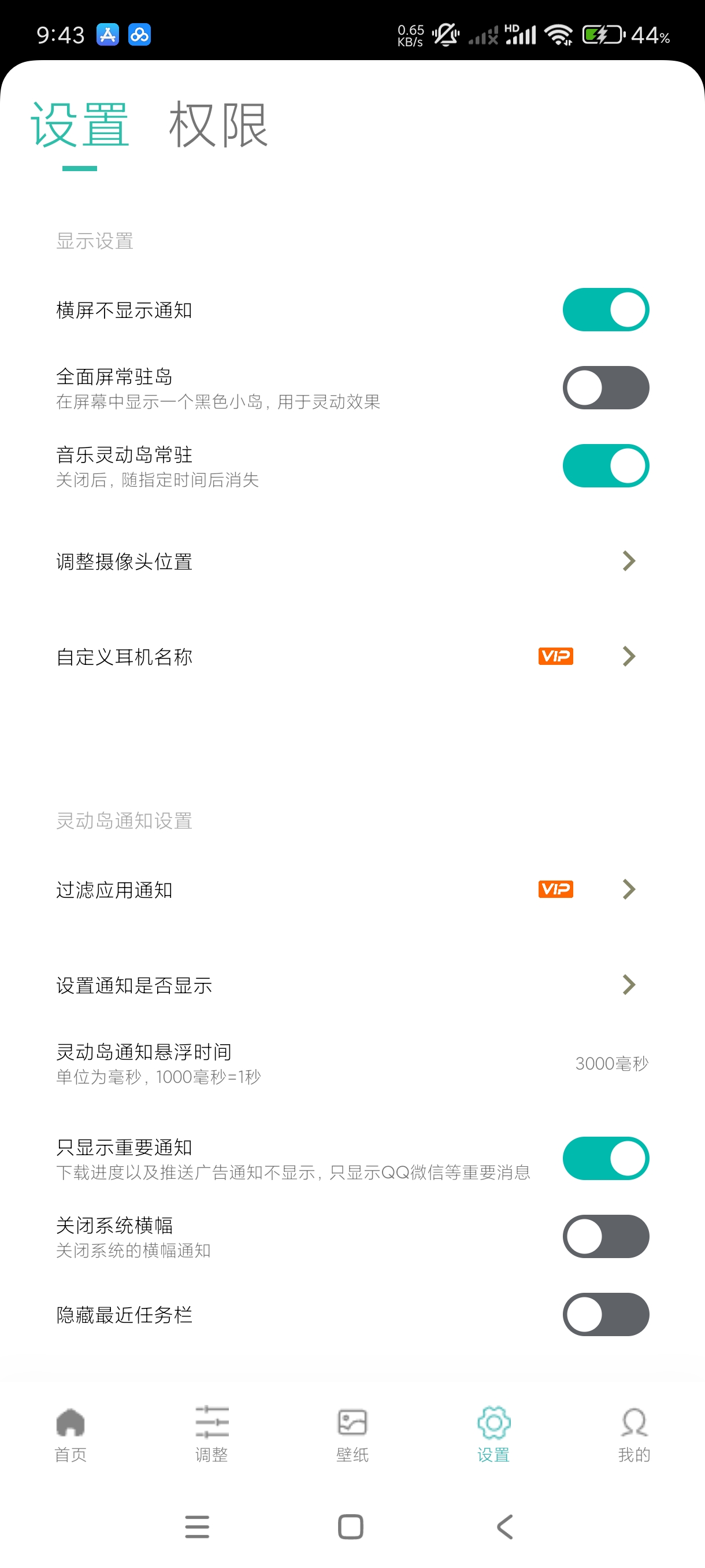The image size is (705, 1568).
Task: Enable 全面屏常驻岛 switch
Action: point(605,388)
